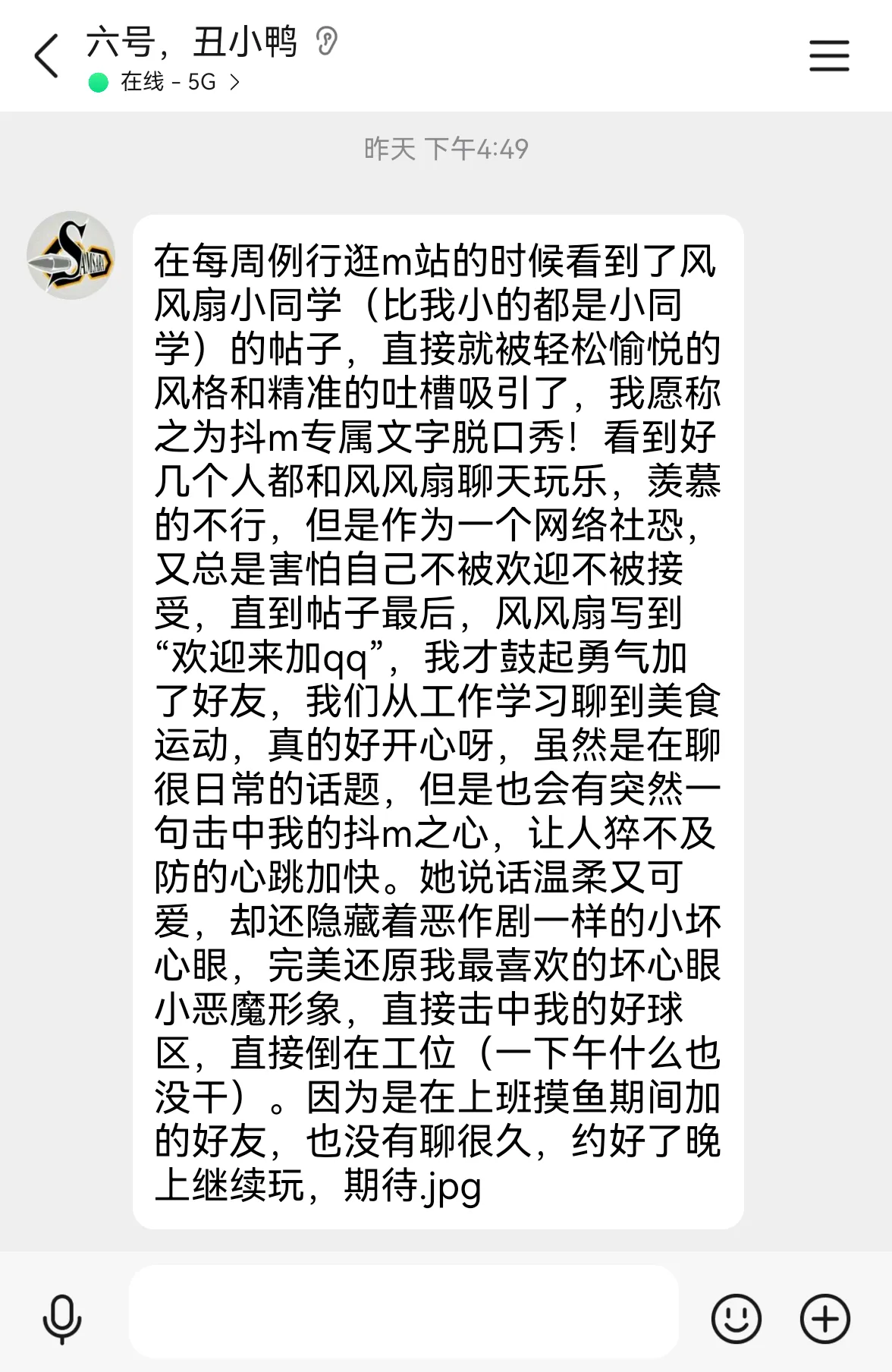
Task: Tap the ear icon beside the chat name
Action: (x=326, y=42)
